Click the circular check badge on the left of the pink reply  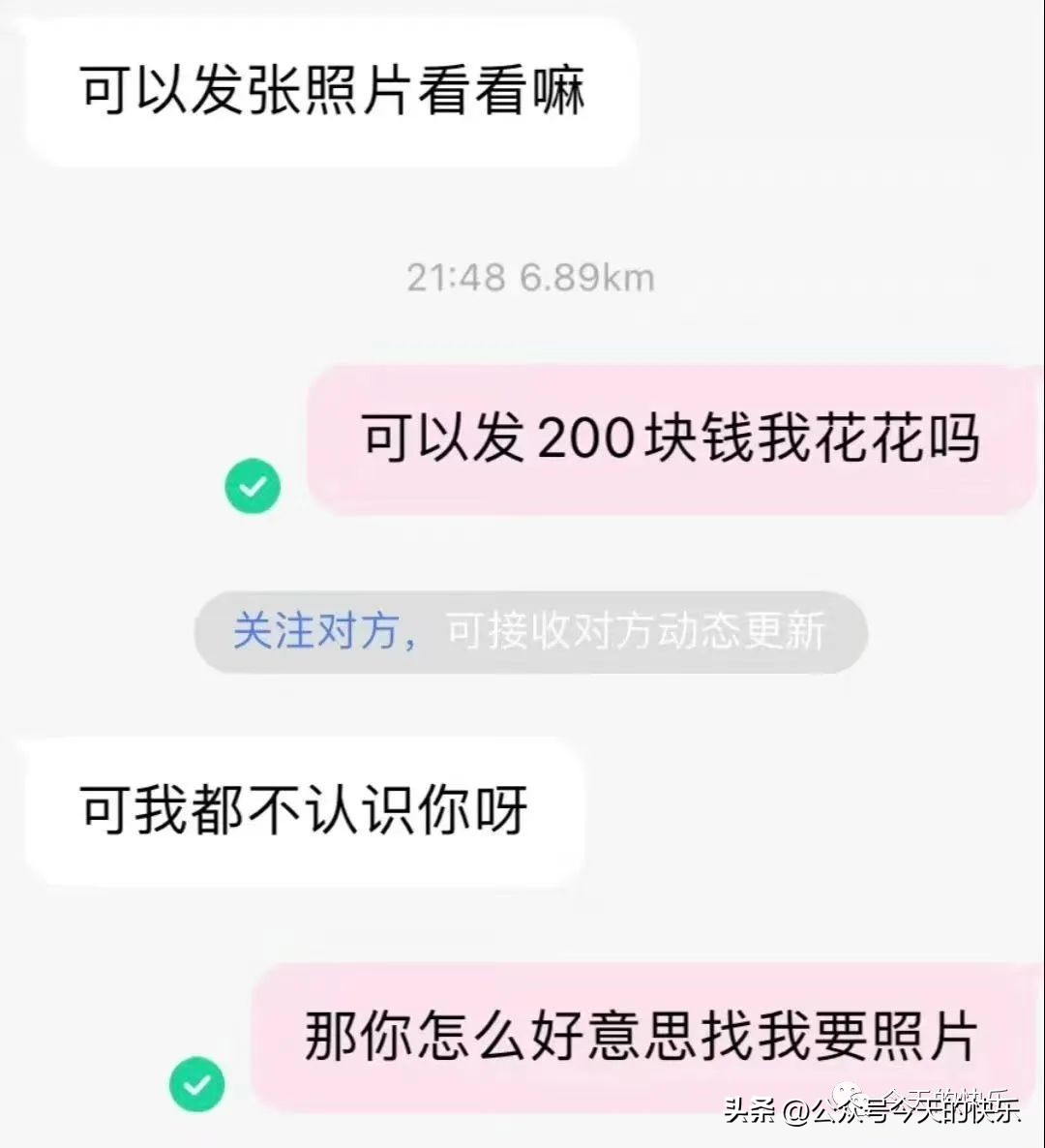click(x=252, y=486)
